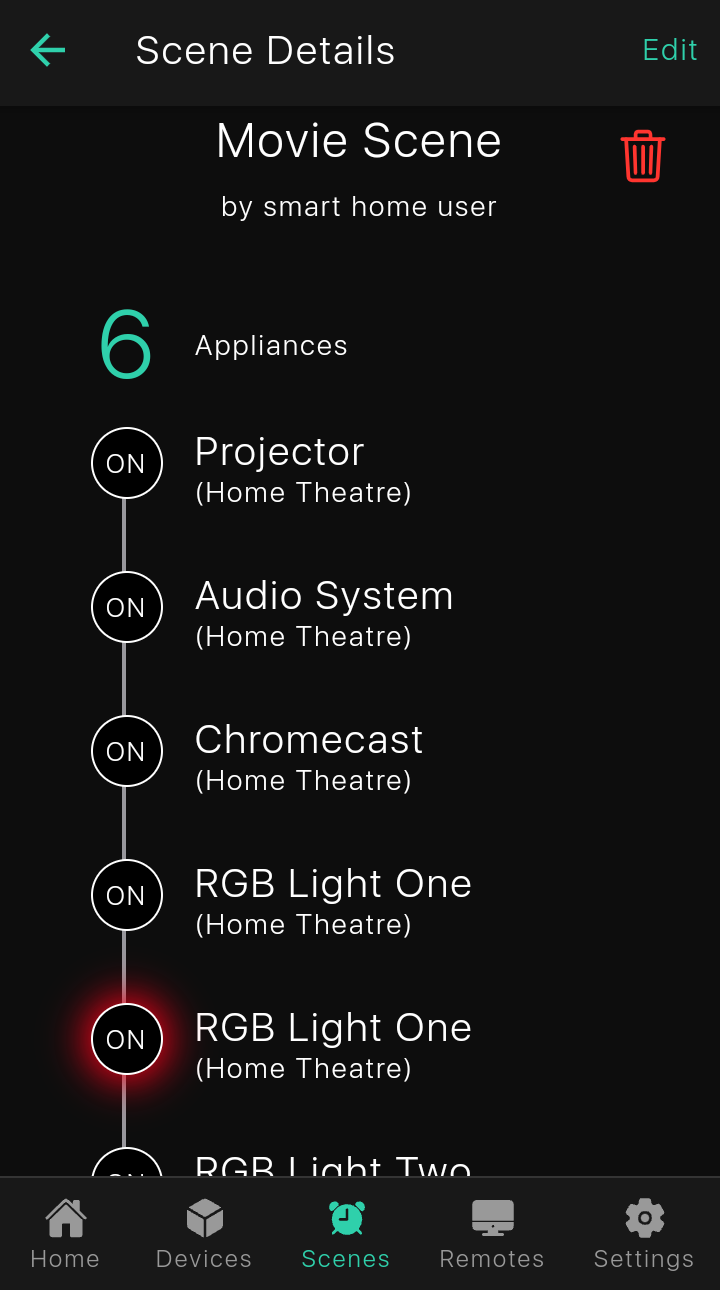Open the Devices tab
The image size is (720, 1290).
point(204,1234)
